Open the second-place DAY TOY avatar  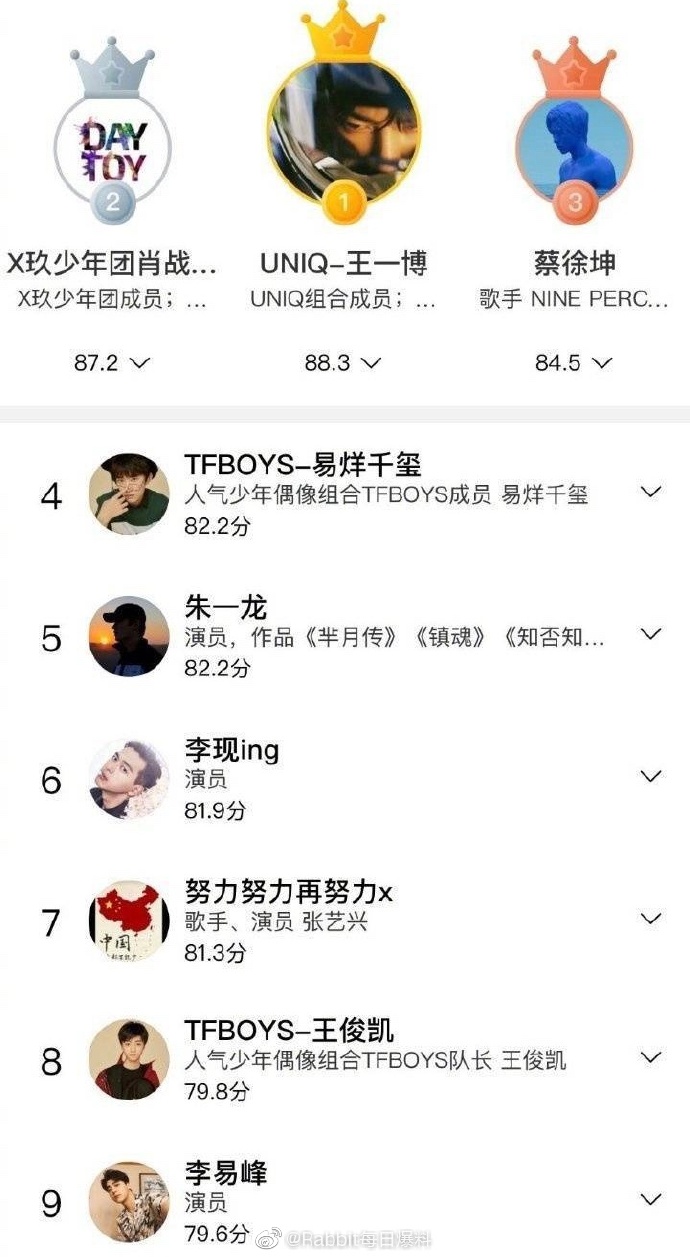click(x=113, y=150)
